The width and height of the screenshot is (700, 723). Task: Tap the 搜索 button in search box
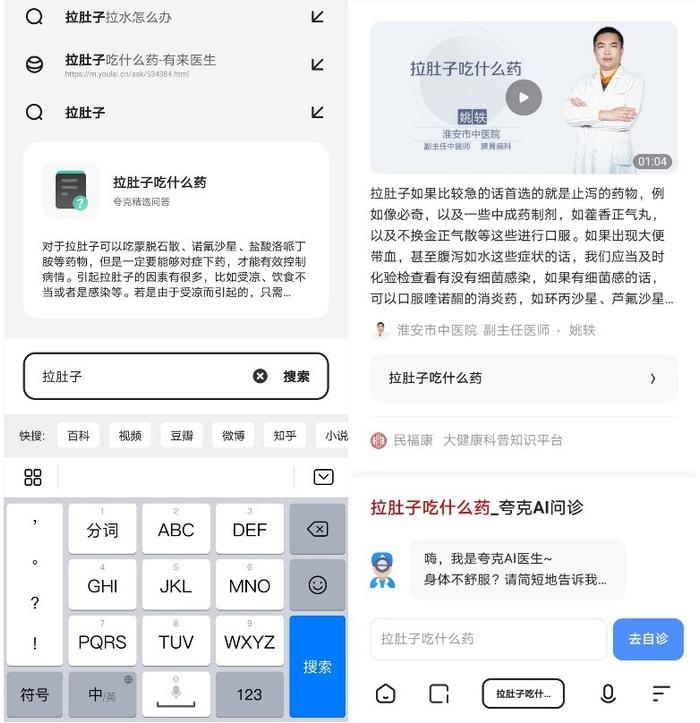coord(296,376)
